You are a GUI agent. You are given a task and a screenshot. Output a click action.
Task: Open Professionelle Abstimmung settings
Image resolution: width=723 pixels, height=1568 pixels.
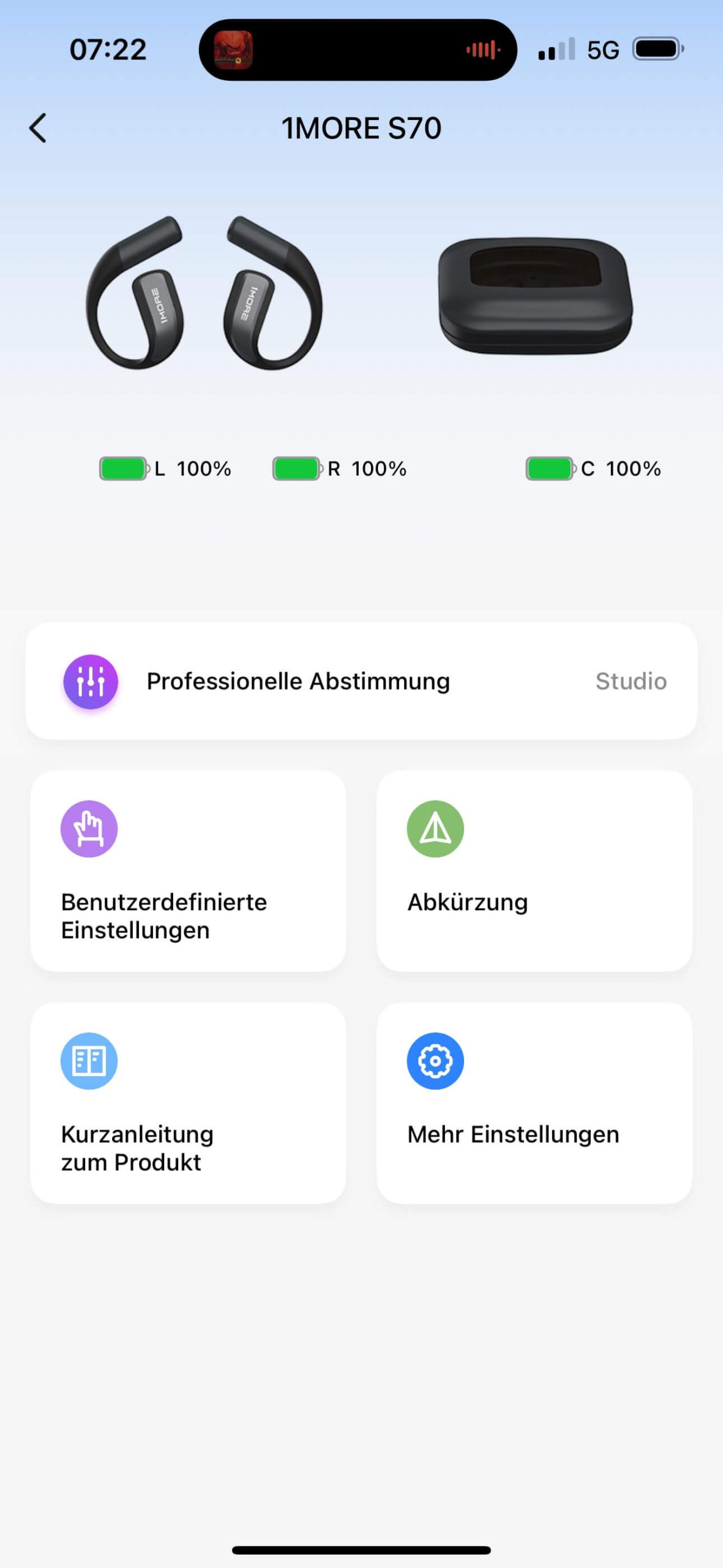coord(361,681)
